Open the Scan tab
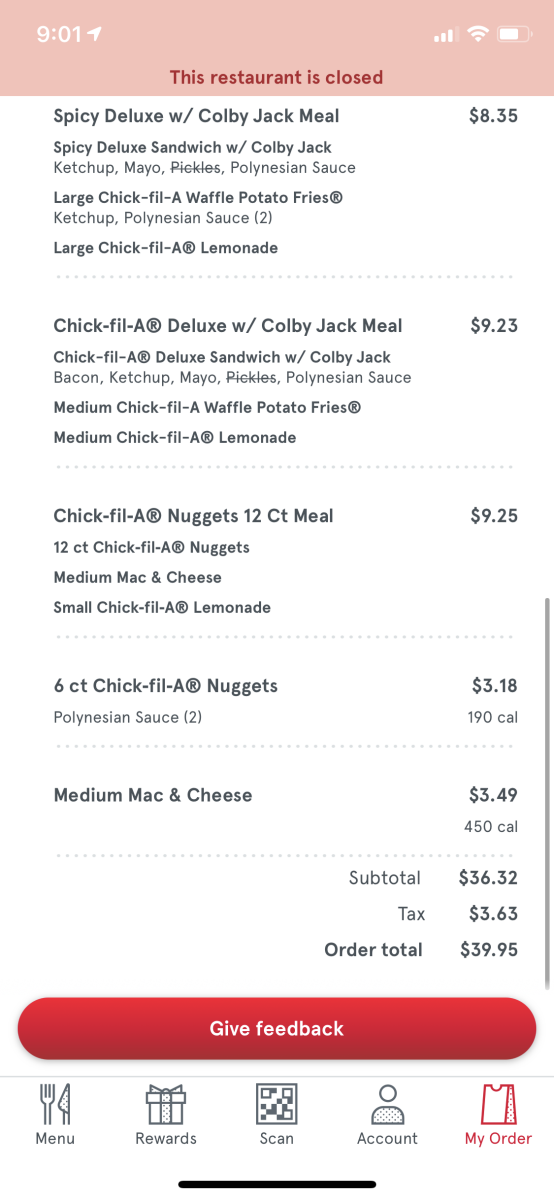Screen dimensions: 554x1200 [x=277, y=1114]
